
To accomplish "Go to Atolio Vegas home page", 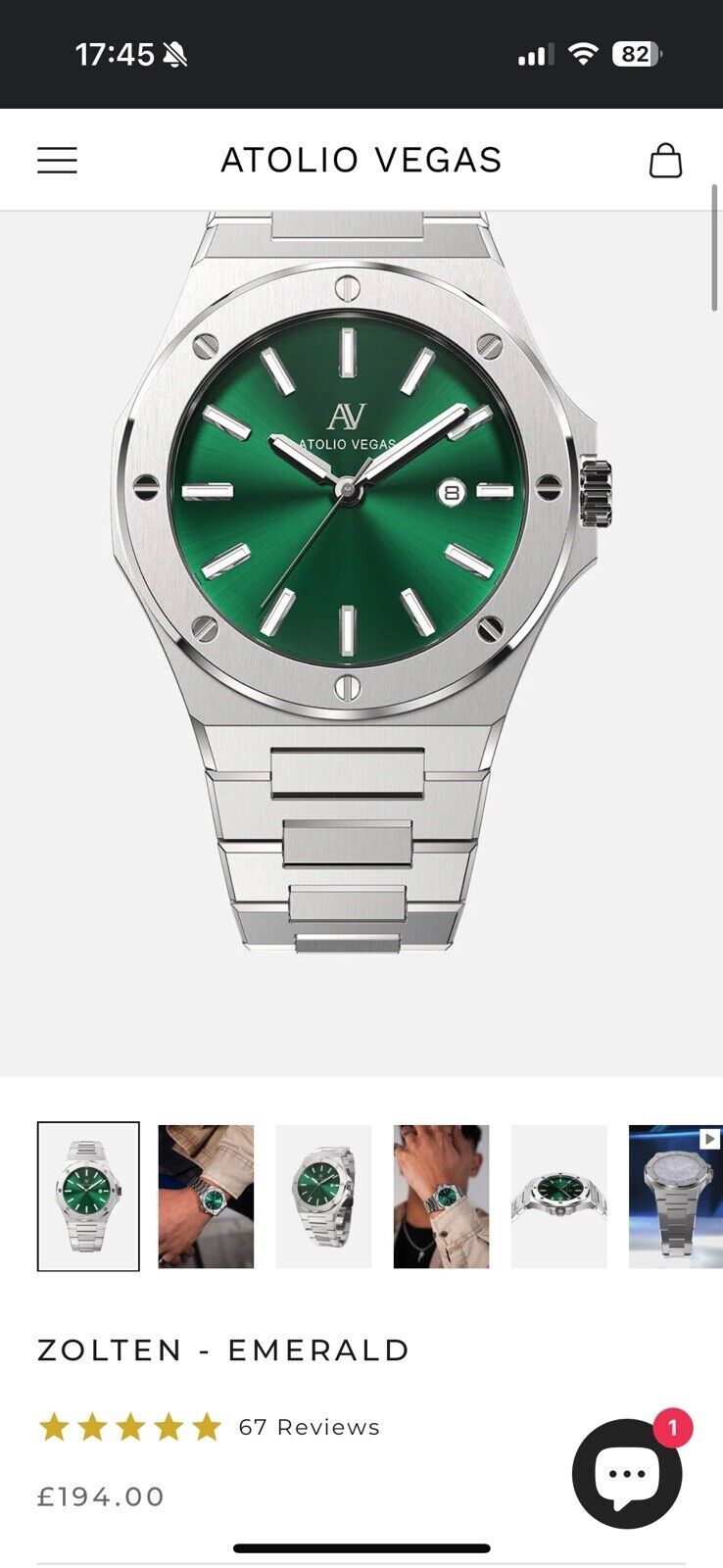I will [361, 160].
